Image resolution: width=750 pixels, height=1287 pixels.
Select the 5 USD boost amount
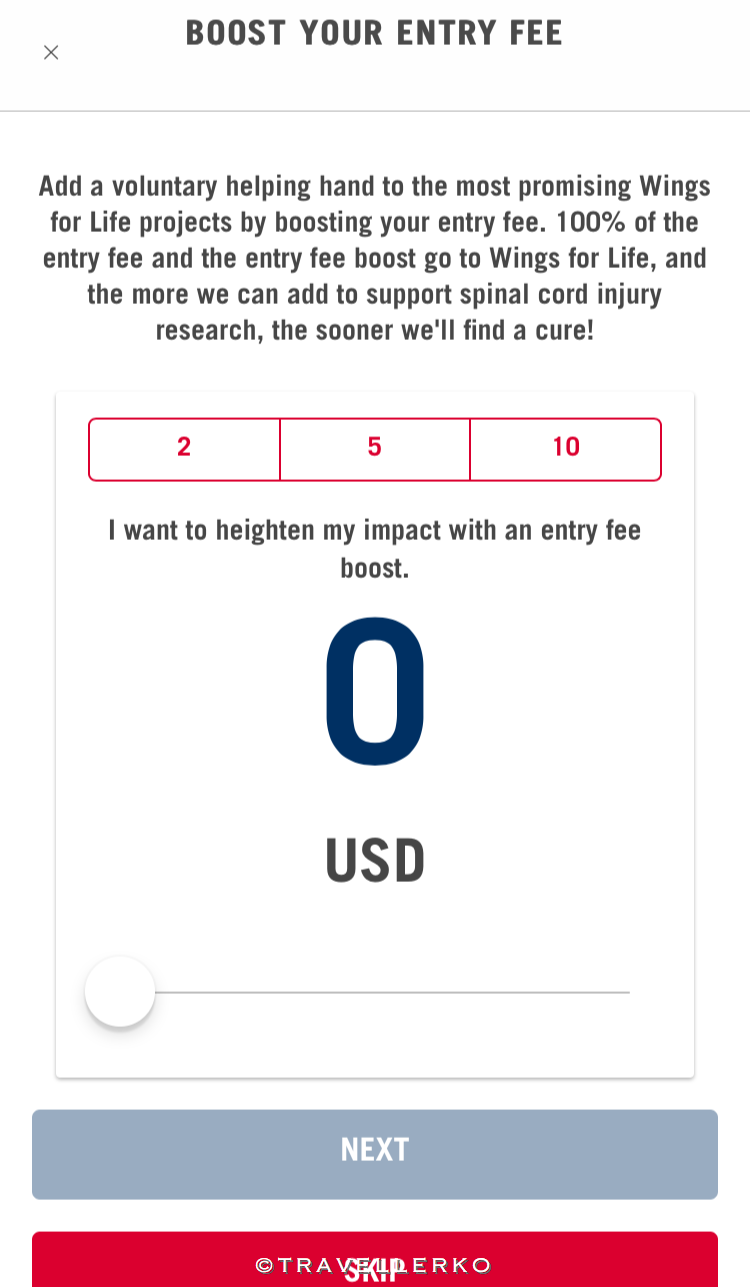pos(375,449)
